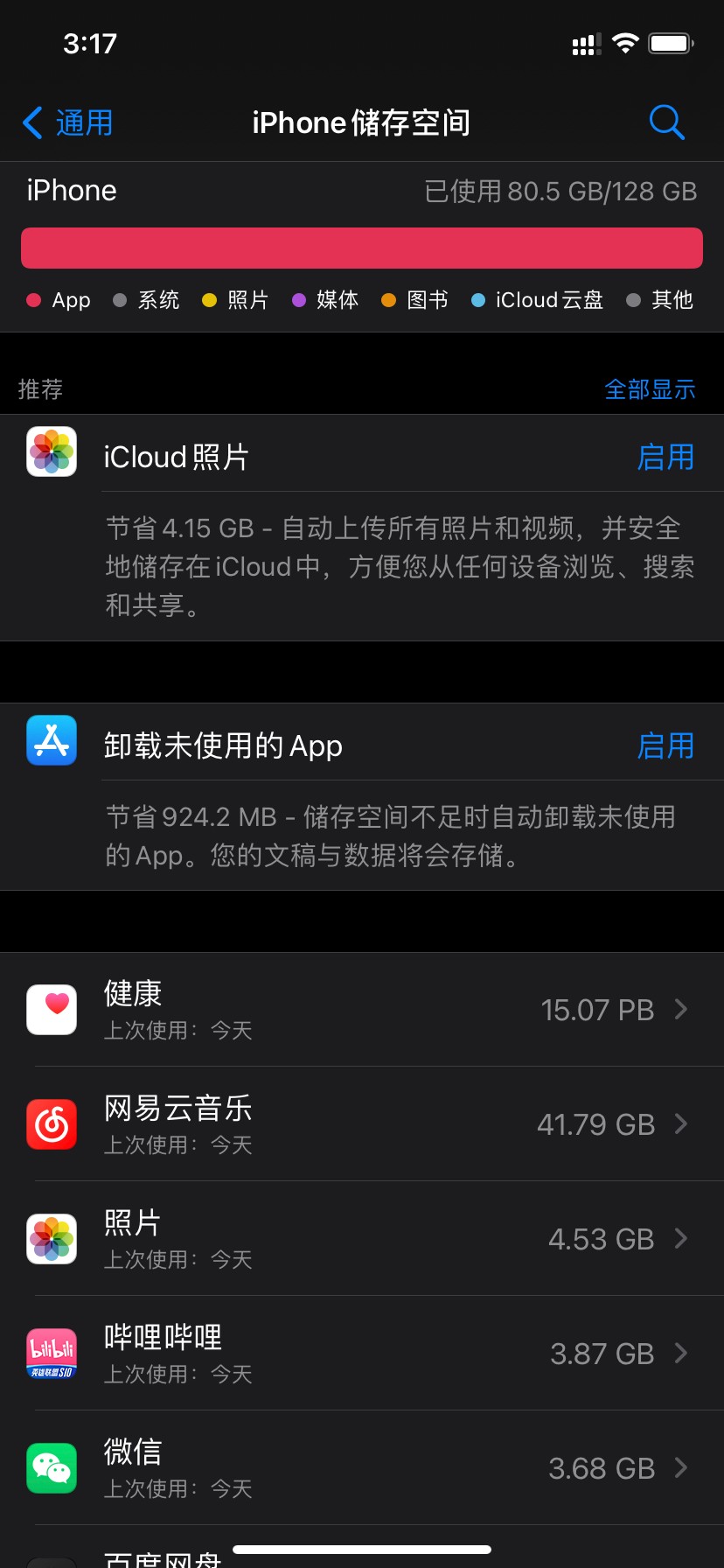The width and height of the screenshot is (724, 1568).
Task: Go back to 通用 settings
Action: pos(68,122)
